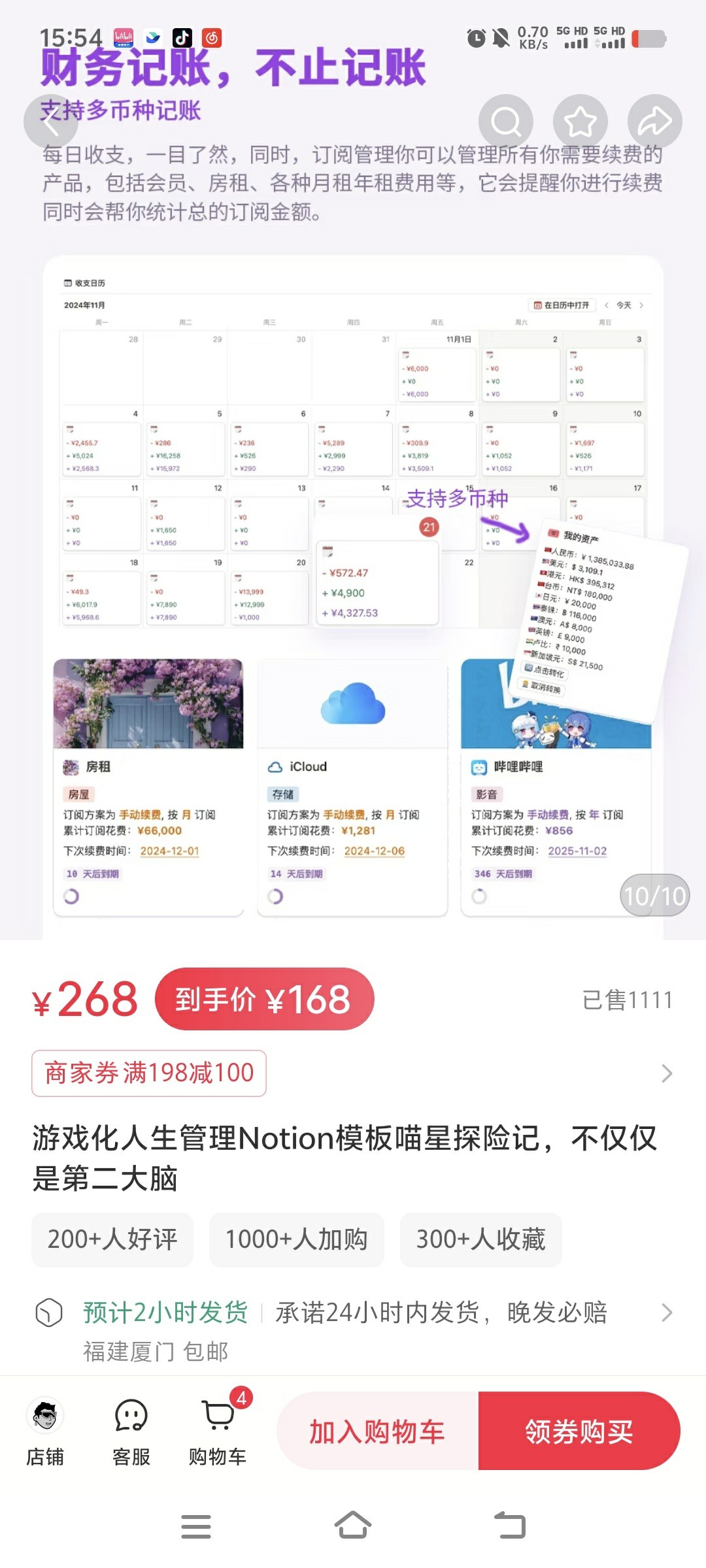The height and width of the screenshot is (1568, 706).
Task: Go to the system home screen
Action: click(353, 1526)
